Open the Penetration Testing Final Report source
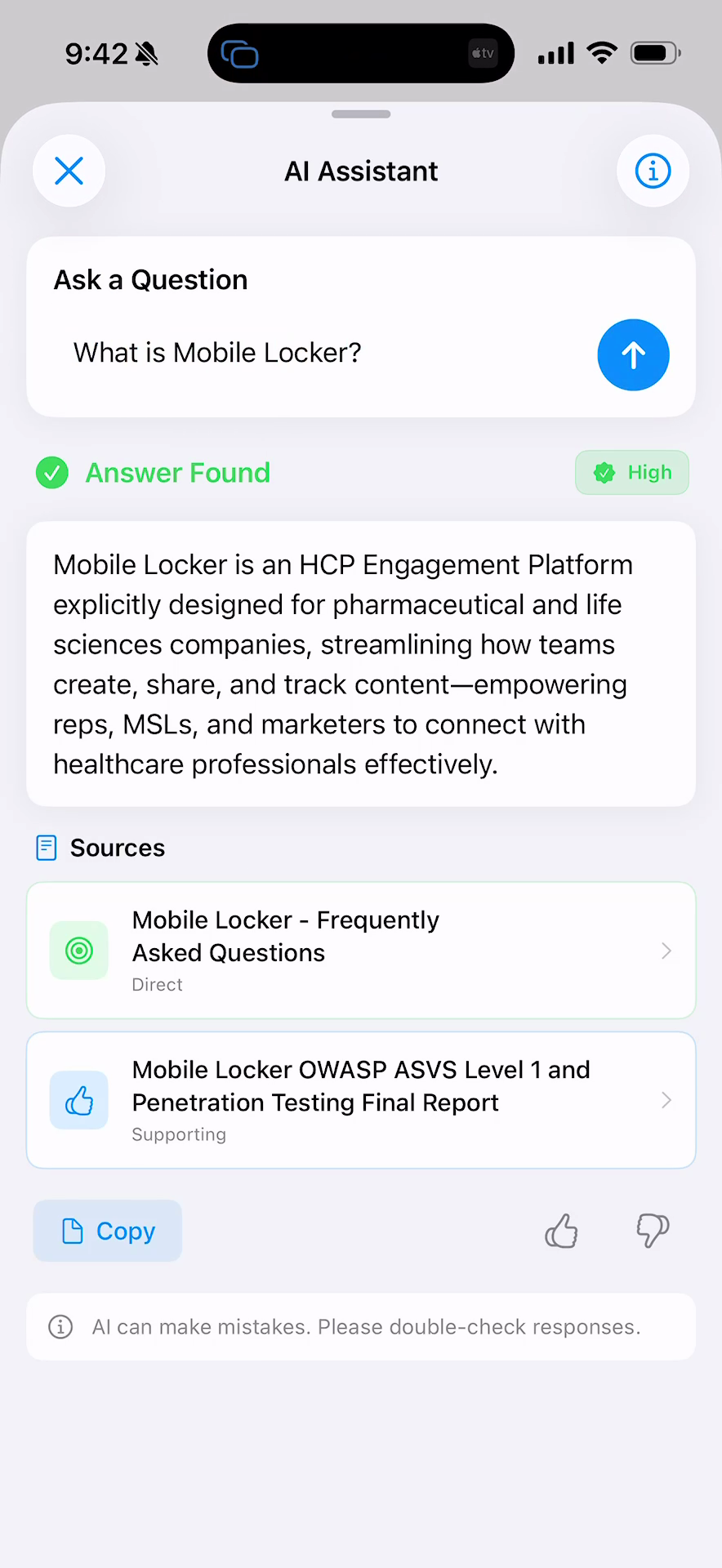The height and width of the screenshot is (1568, 722). click(x=361, y=1100)
